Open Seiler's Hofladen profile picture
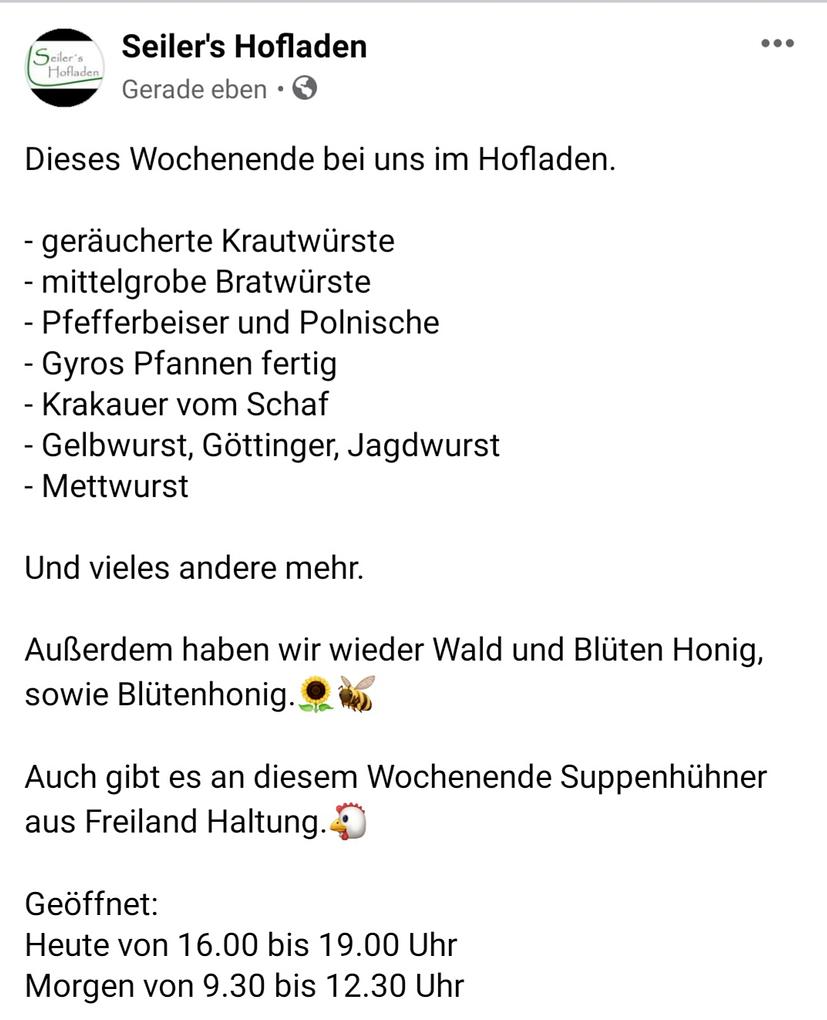Screen dimensions: 827x1020 point(64,66)
